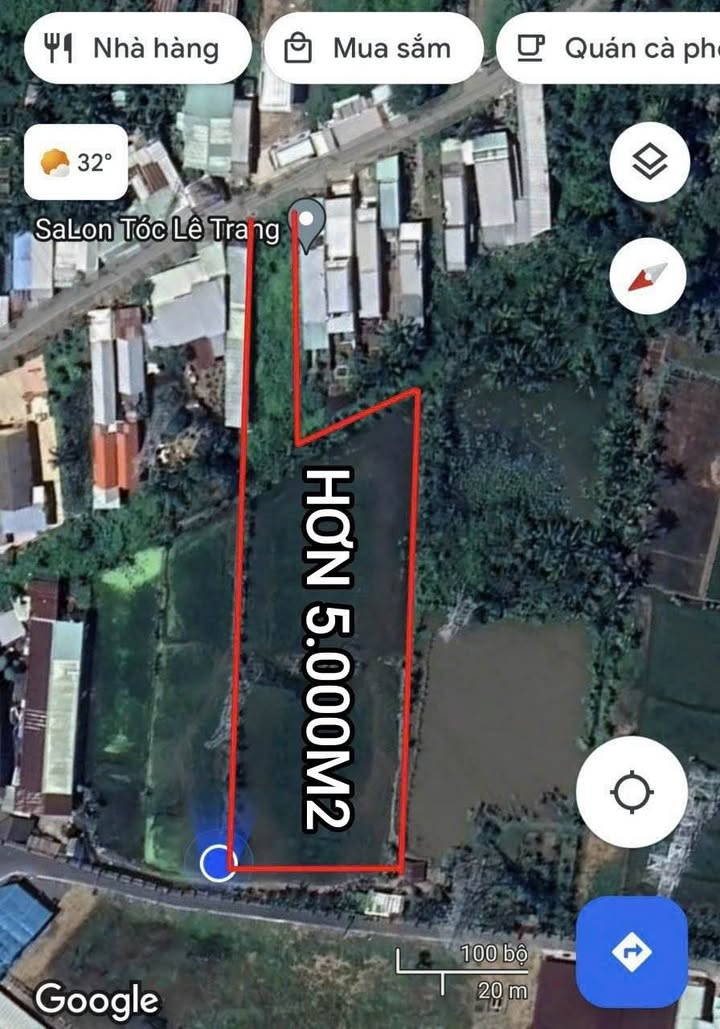Open directions with the blue arrow button
The height and width of the screenshot is (1029, 720).
coord(631,951)
